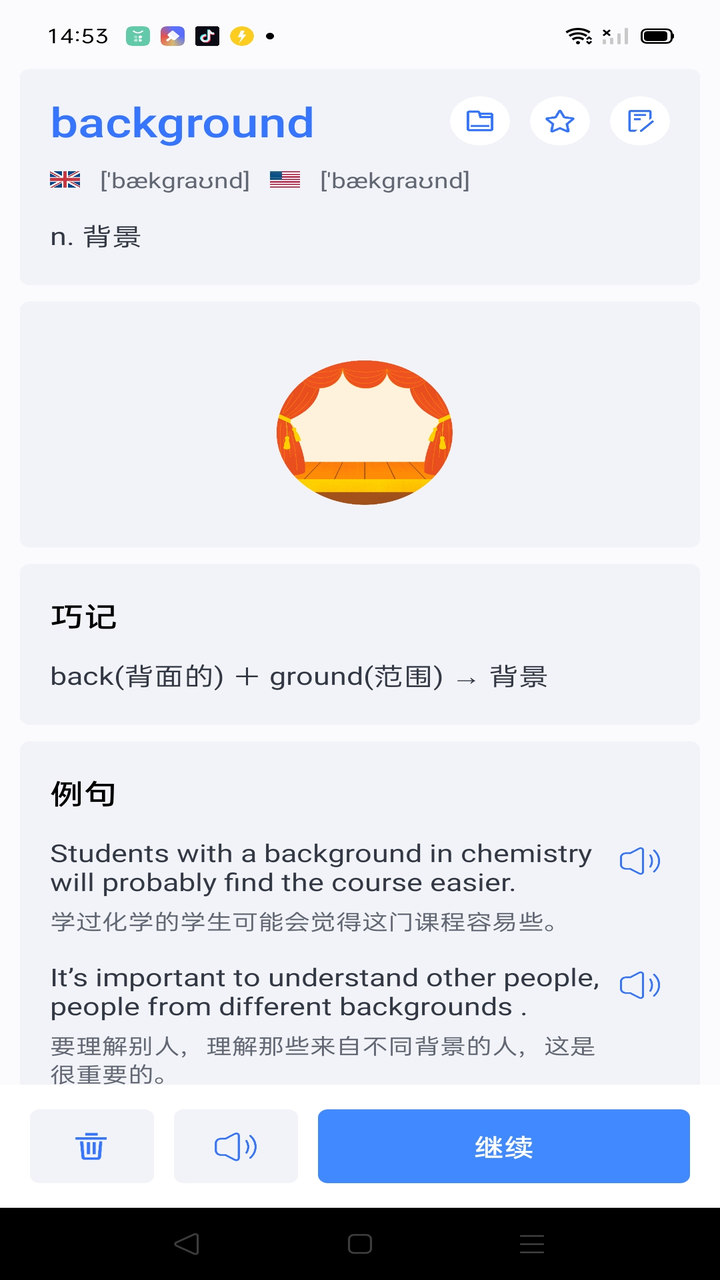Tap the 例句 example section header

coord(84,793)
